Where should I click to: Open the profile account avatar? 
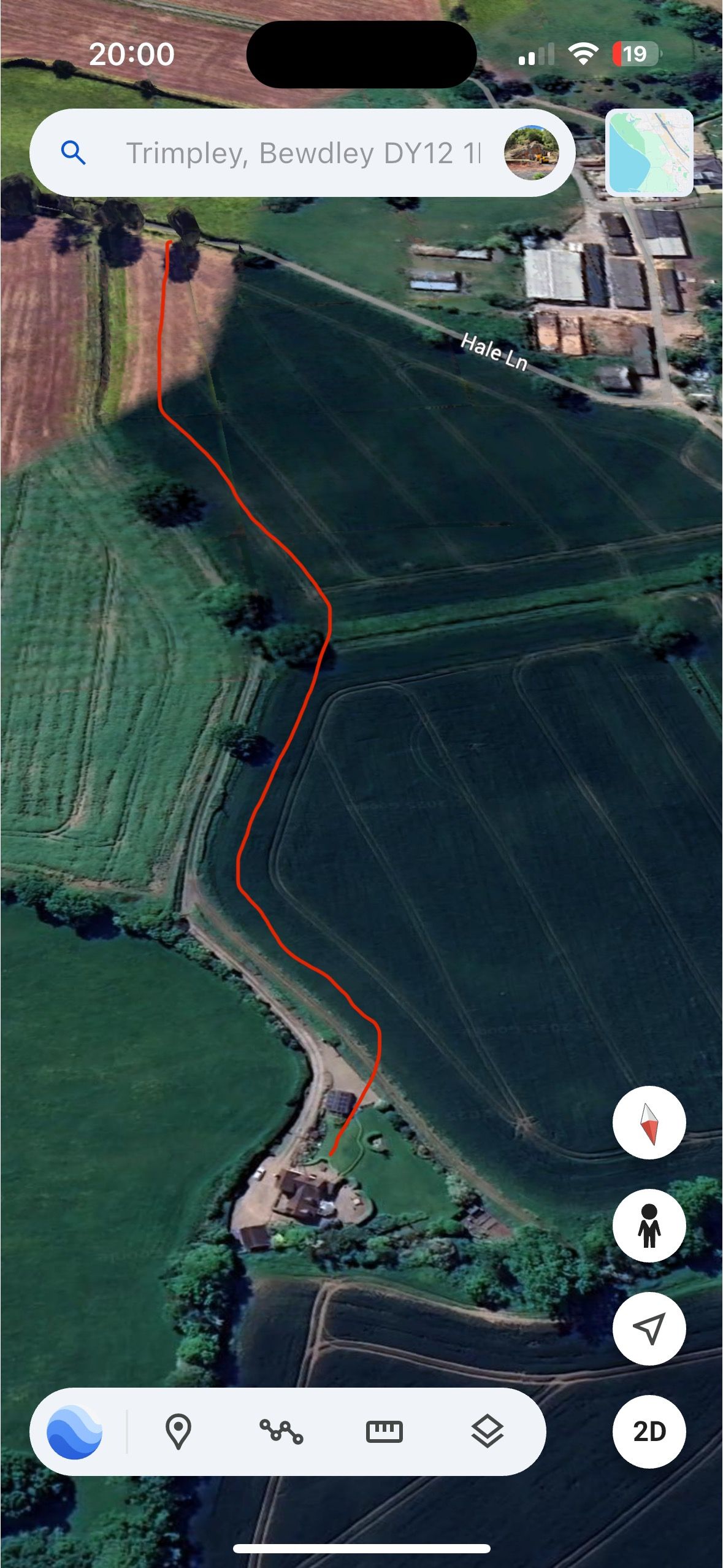(531, 153)
